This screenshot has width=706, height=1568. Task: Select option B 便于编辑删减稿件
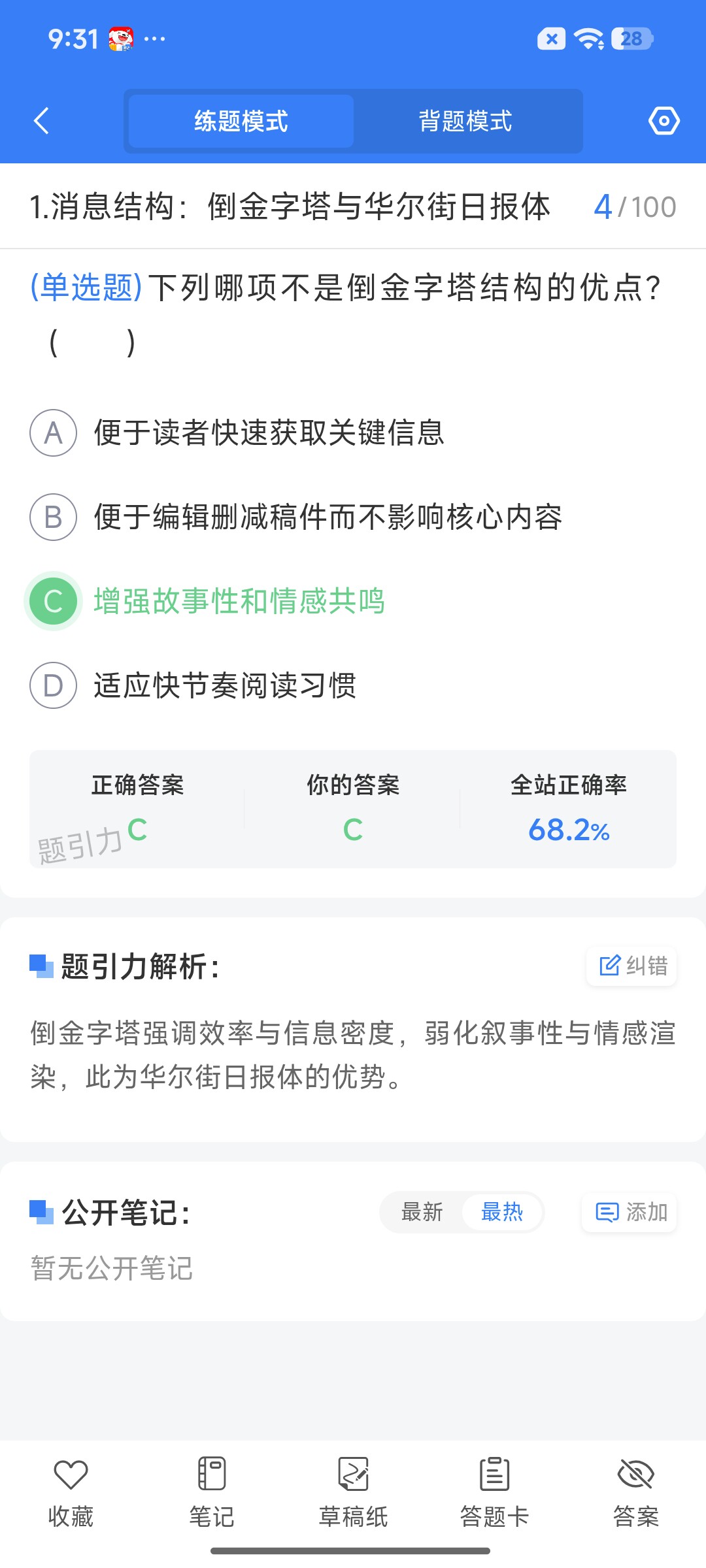tap(296, 517)
